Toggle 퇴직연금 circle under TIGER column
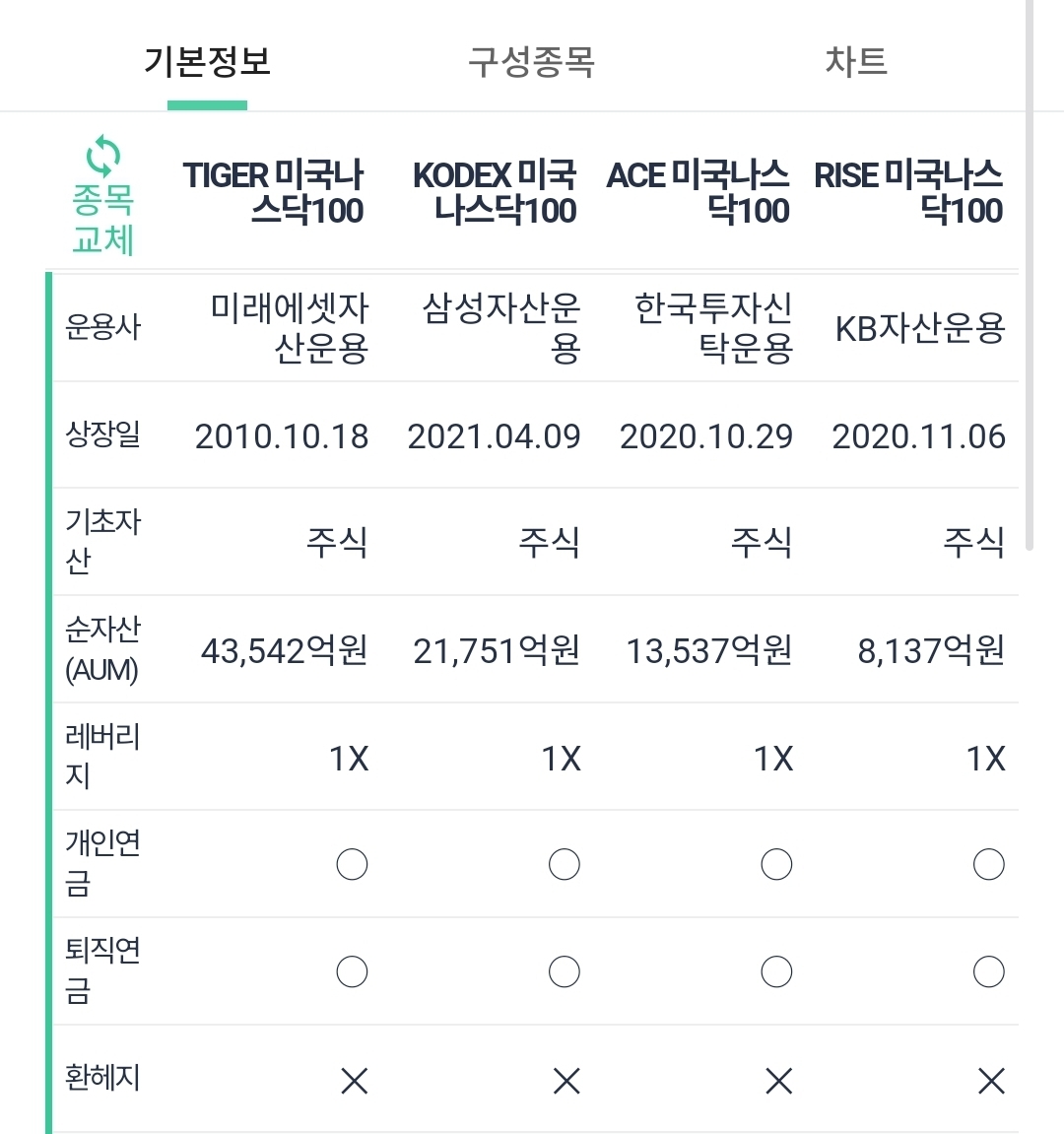The width and height of the screenshot is (1064, 1134). 352,971
